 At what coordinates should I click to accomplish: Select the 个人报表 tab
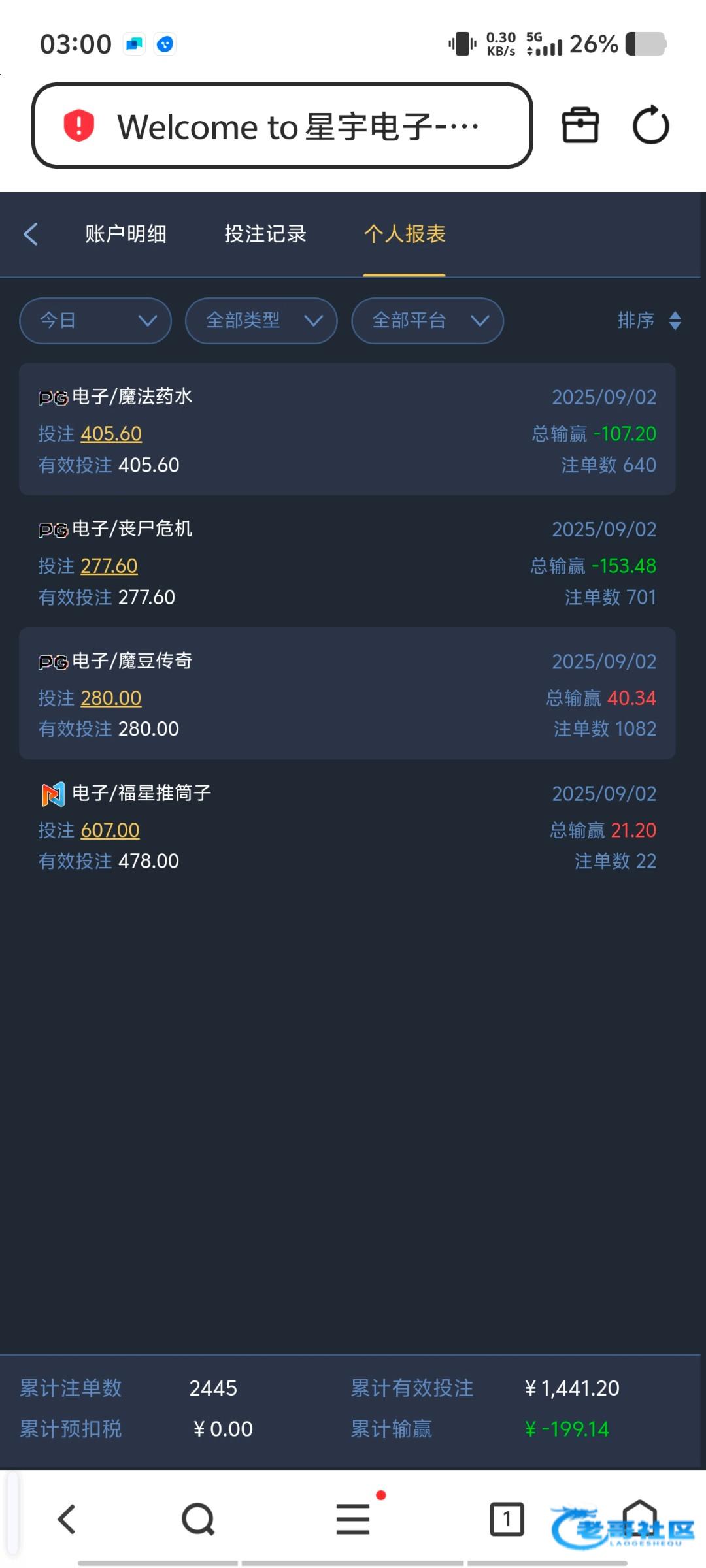coord(405,234)
